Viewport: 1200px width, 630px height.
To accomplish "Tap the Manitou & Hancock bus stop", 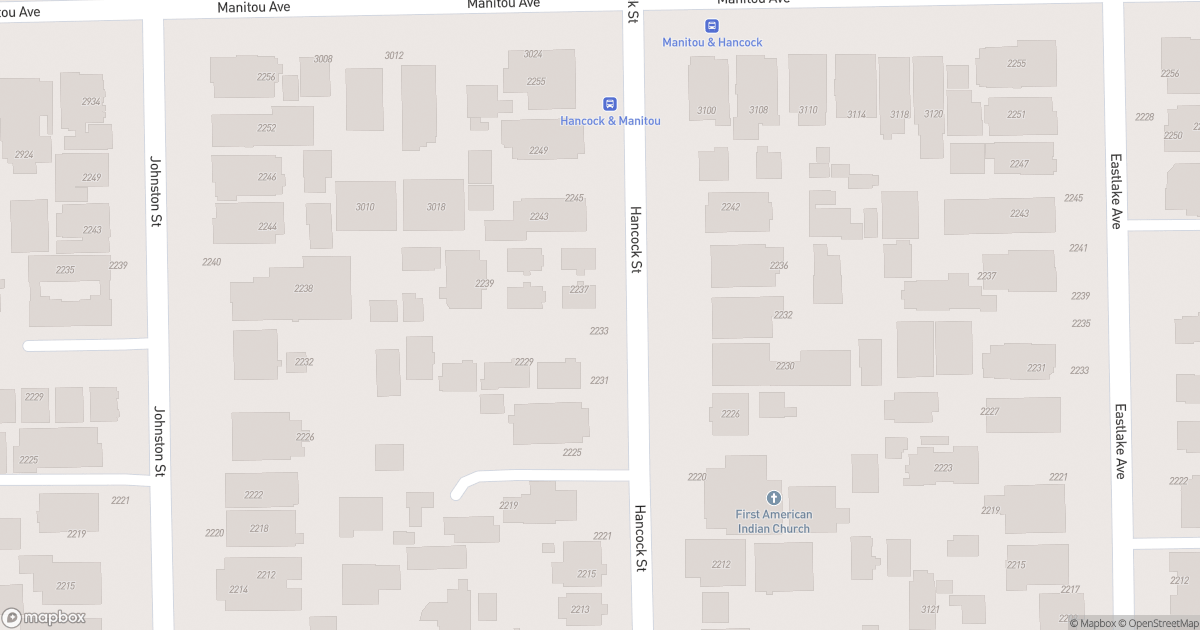I will coord(712,26).
